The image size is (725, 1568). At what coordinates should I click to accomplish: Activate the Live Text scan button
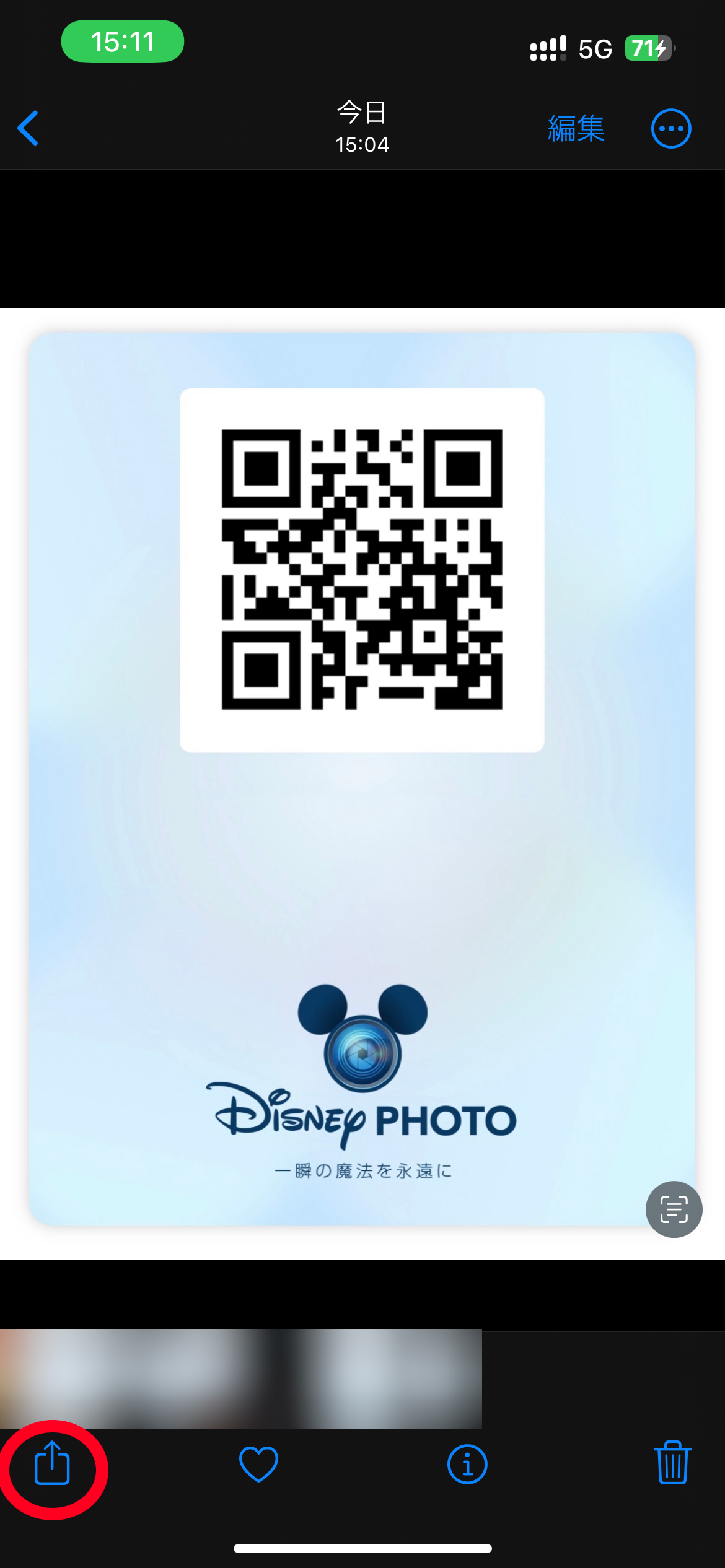pos(674,1209)
